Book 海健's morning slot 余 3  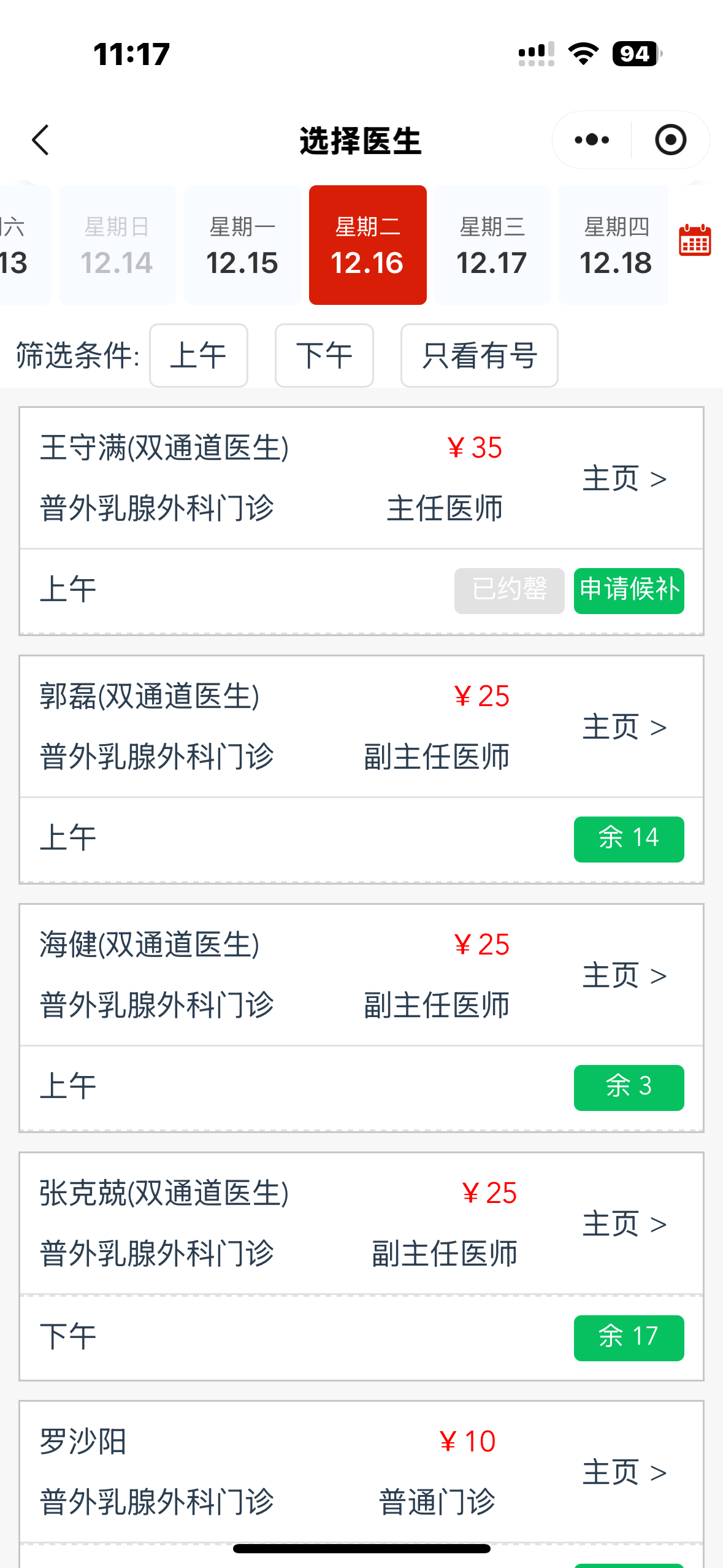[x=629, y=1088]
